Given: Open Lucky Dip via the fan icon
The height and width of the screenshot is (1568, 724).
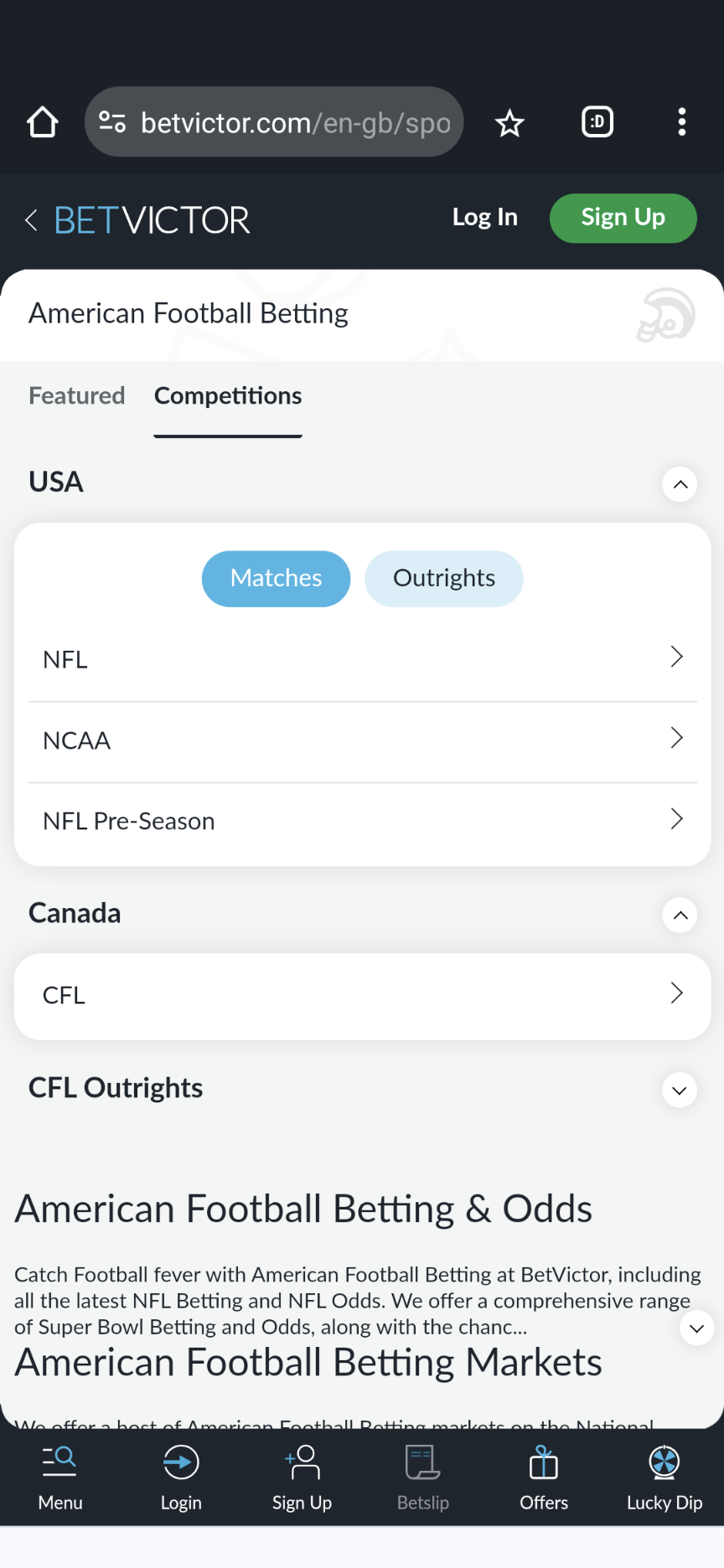Looking at the screenshot, I should coord(664,1462).
